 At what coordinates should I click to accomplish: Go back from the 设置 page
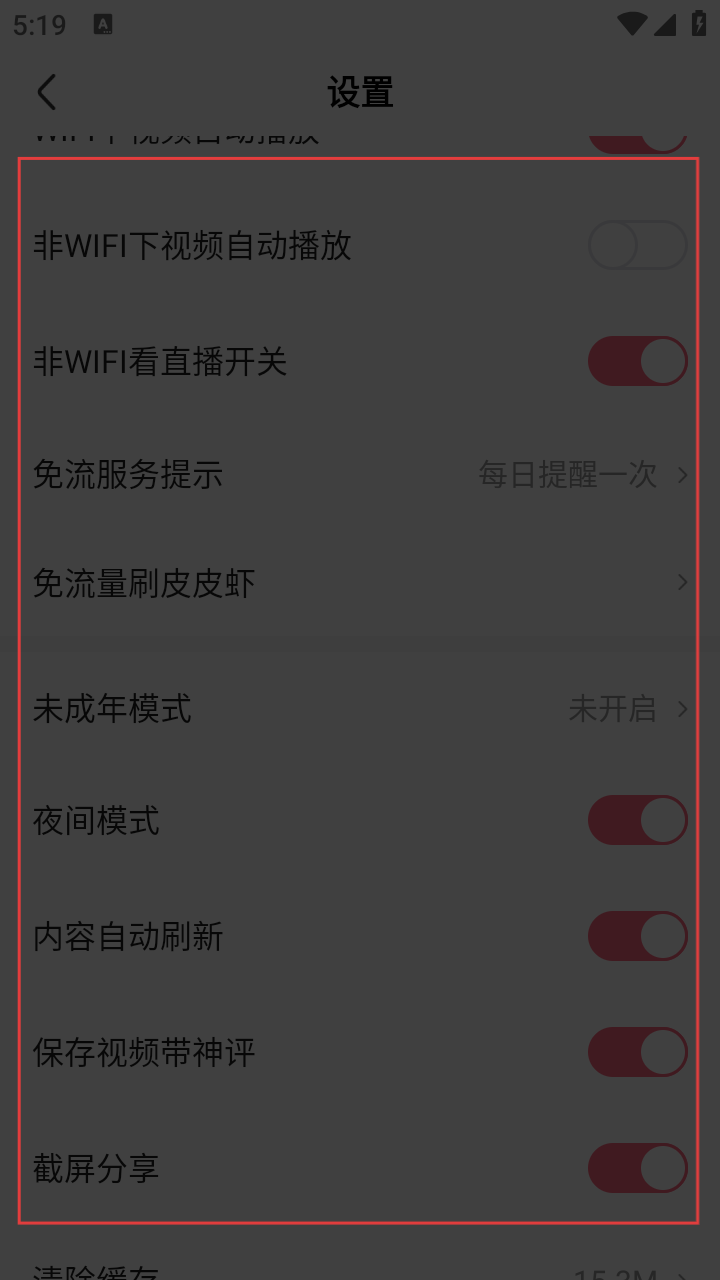47,92
